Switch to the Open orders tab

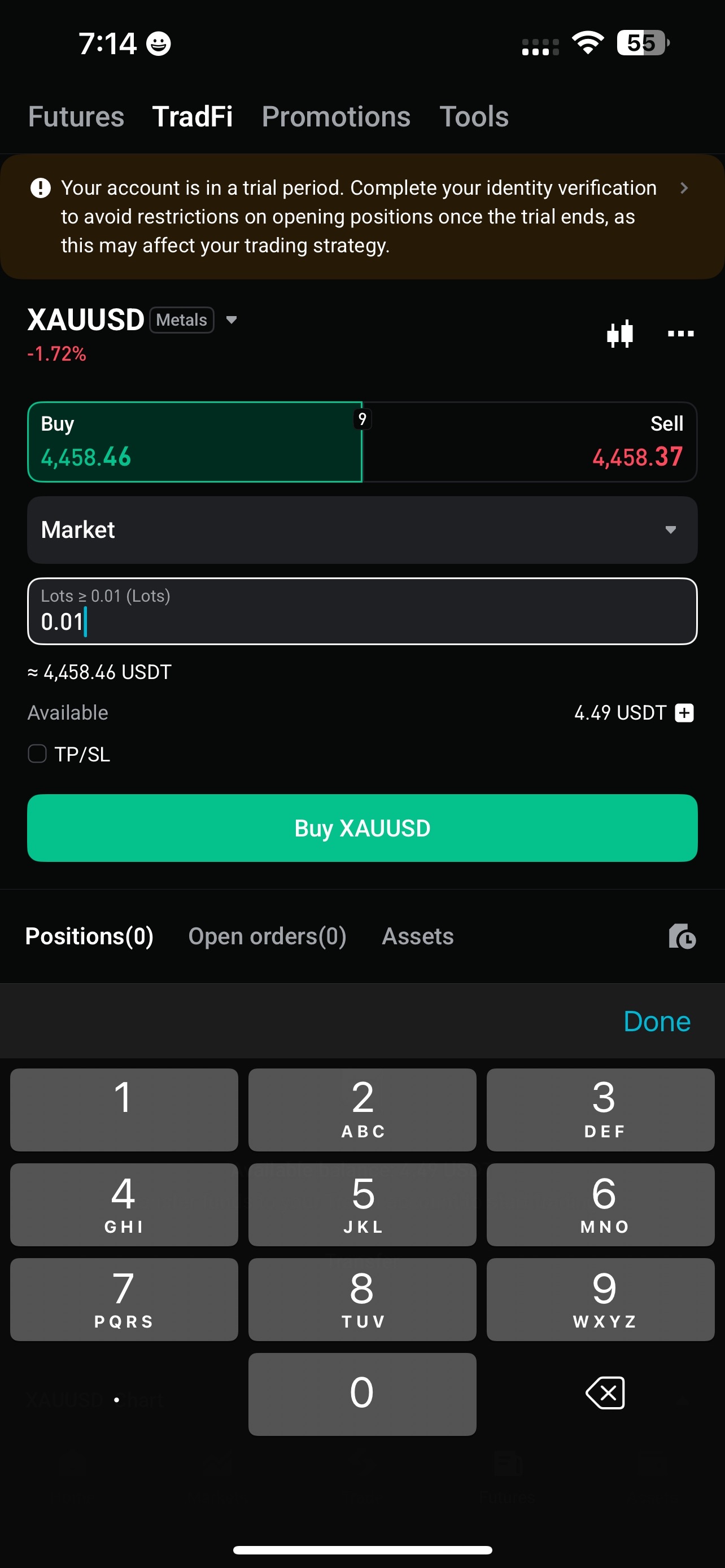[x=268, y=936]
